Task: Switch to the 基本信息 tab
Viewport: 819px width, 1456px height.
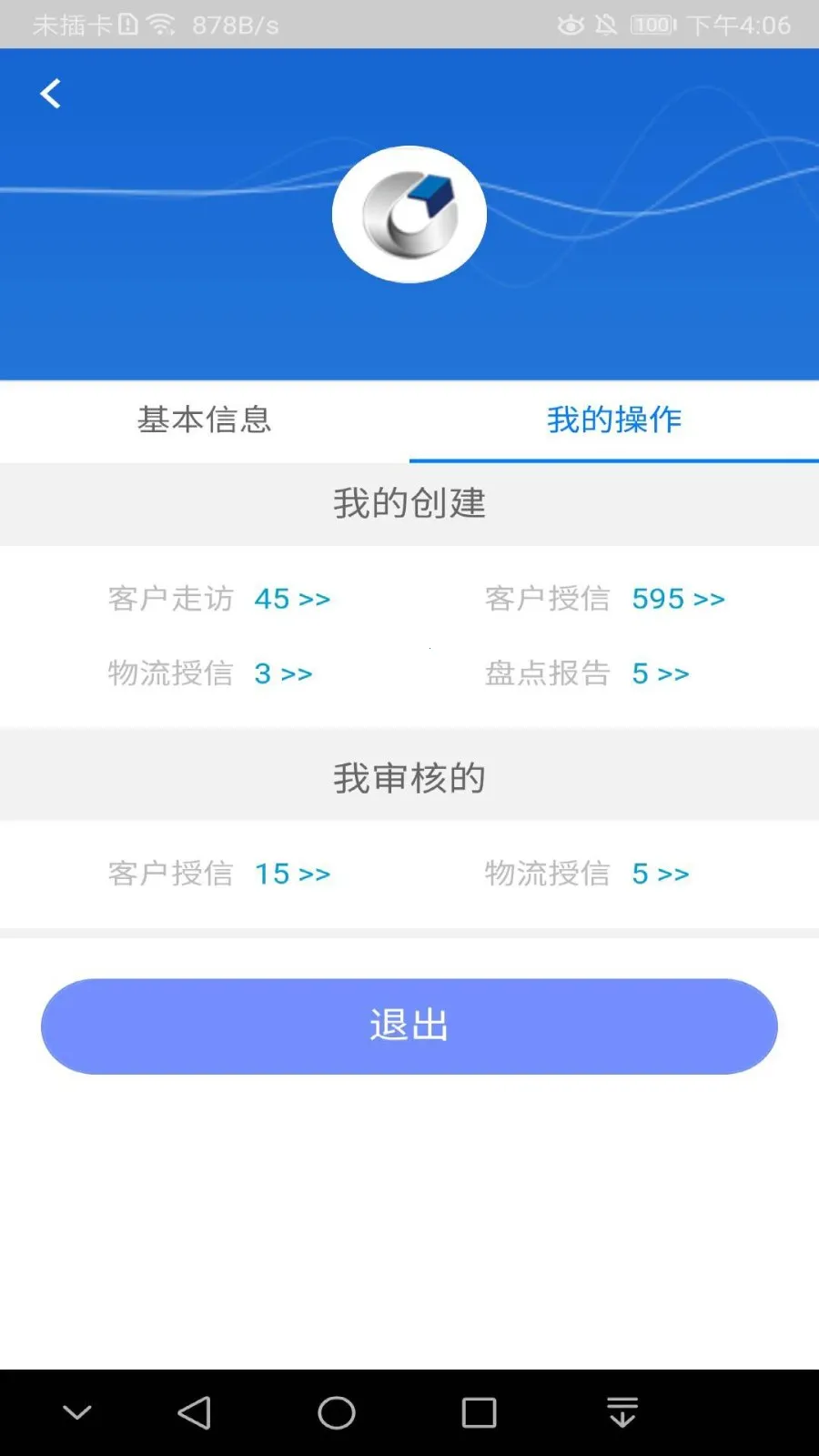Action: (x=205, y=420)
